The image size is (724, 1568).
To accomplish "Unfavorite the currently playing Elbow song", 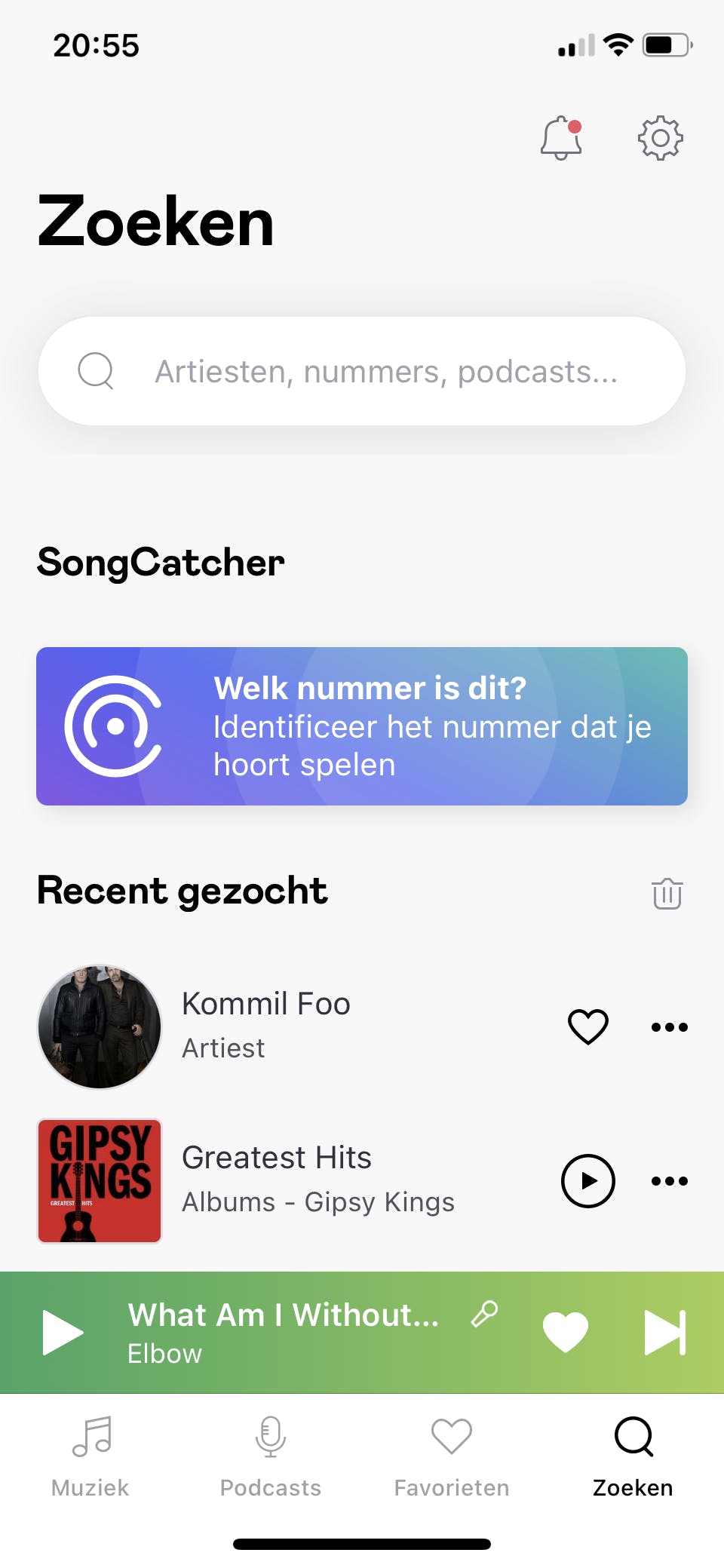I will point(566,1332).
